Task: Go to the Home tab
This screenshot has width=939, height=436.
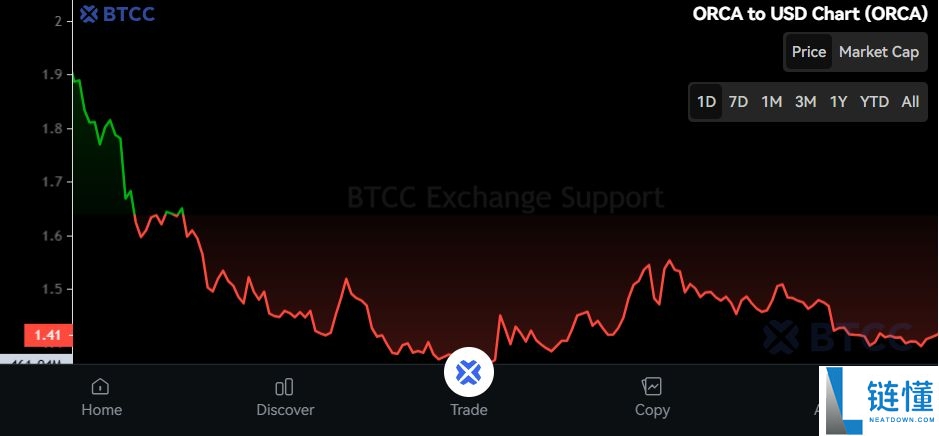Action: pyautogui.click(x=101, y=397)
